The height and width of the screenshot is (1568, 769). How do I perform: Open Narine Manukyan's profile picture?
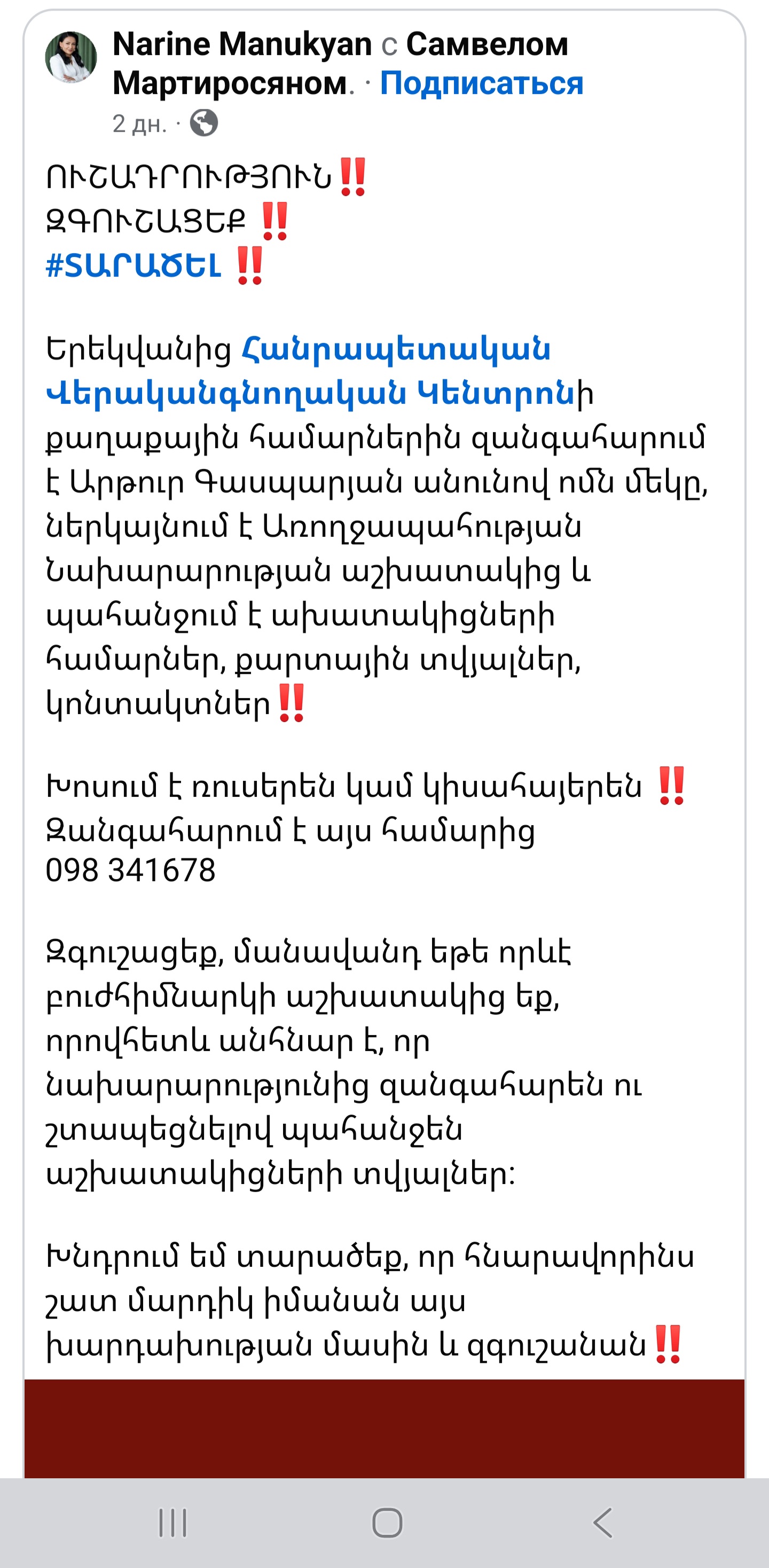point(71,58)
